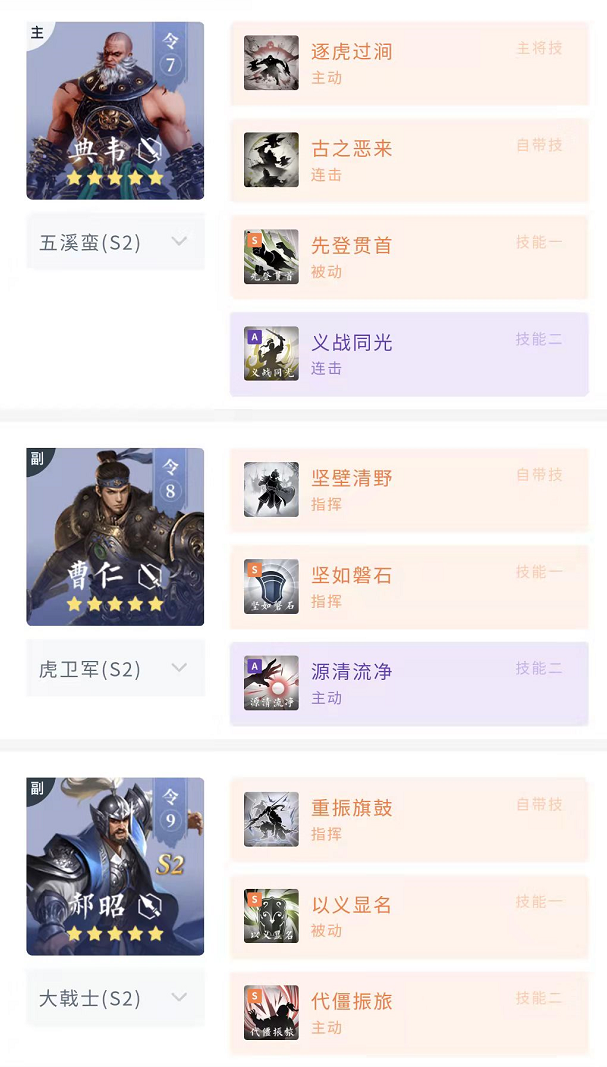Open the 曹仁 hero card
607x1067 pixels.
115,536
